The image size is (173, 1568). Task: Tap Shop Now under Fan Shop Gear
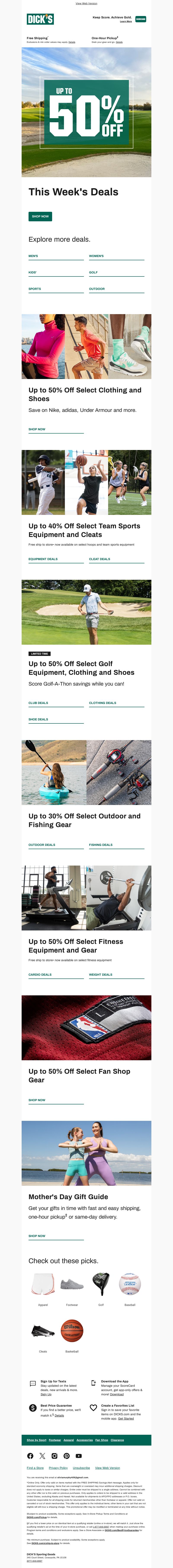(37, 1100)
